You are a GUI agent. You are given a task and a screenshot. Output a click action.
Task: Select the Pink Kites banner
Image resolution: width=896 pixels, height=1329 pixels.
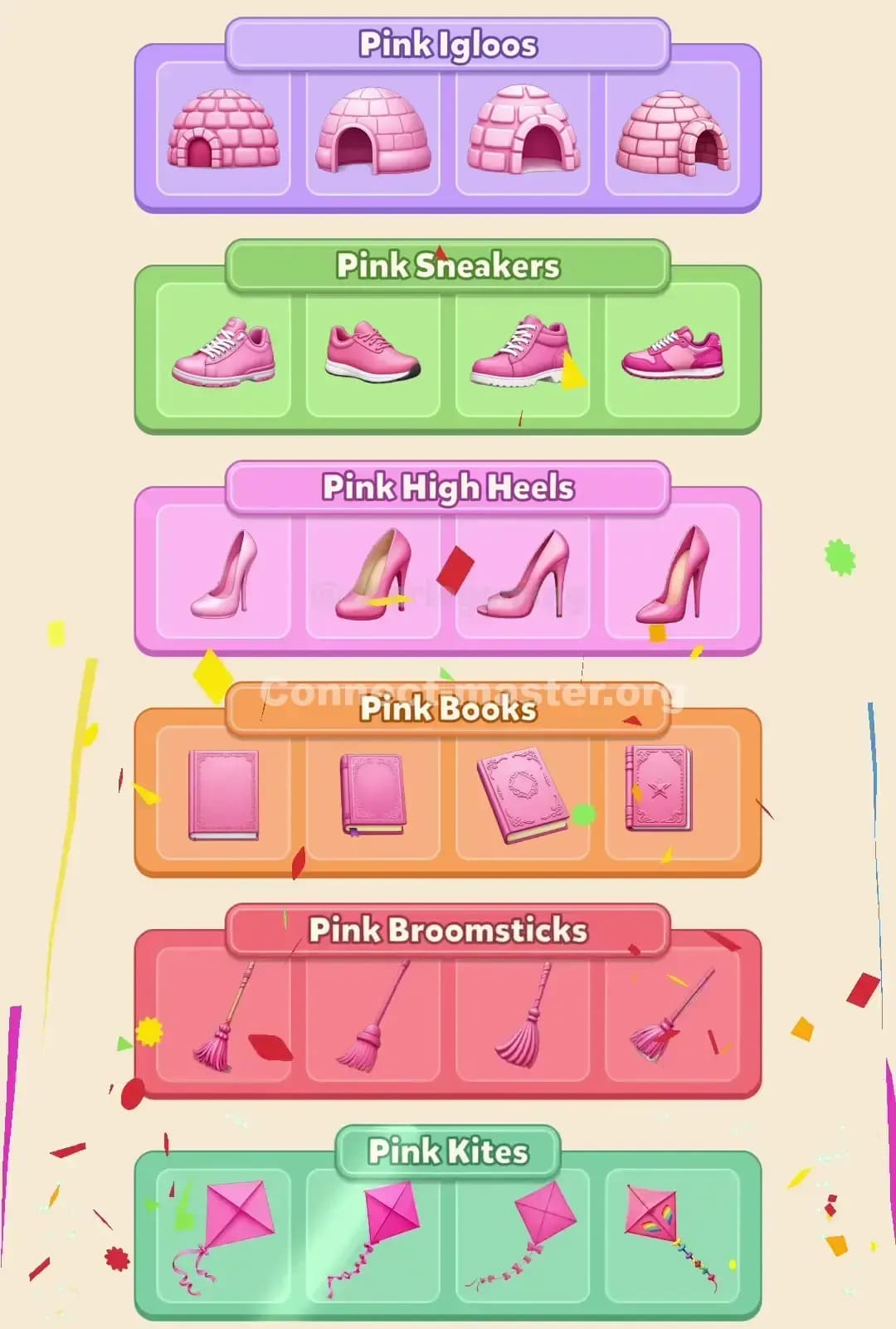point(448,1152)
